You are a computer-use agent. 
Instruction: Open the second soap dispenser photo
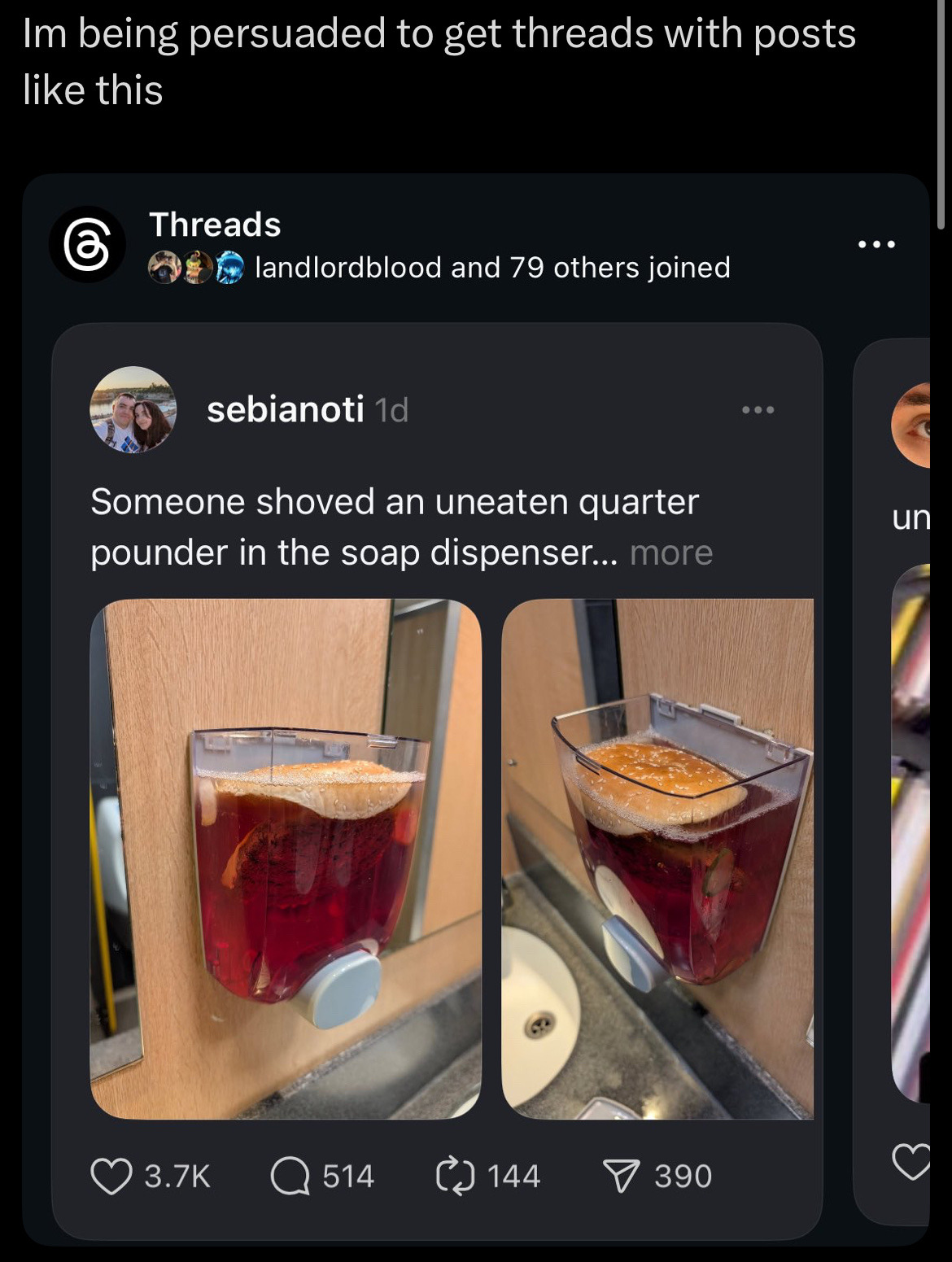(657, 858)
